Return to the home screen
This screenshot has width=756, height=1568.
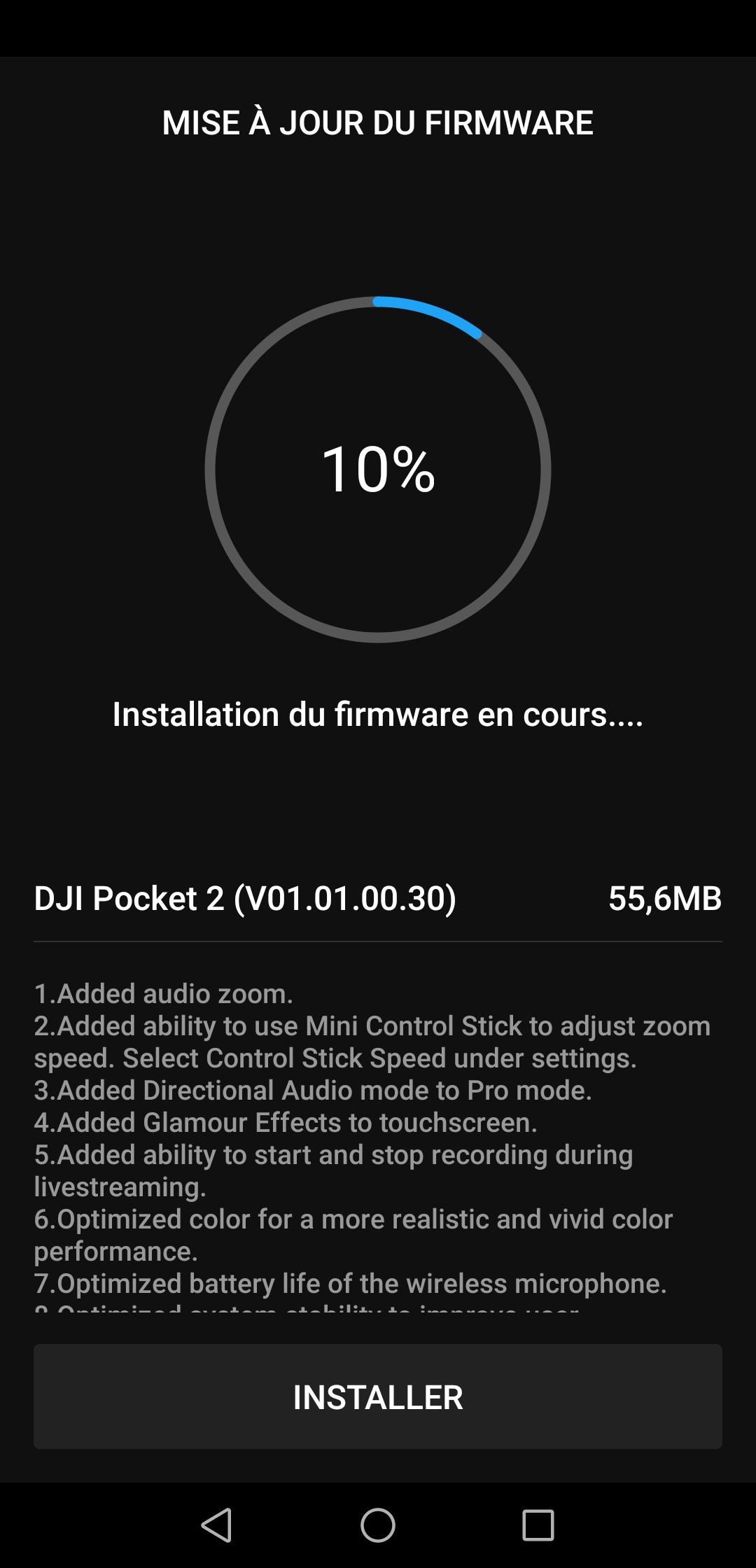point(378,1525)
